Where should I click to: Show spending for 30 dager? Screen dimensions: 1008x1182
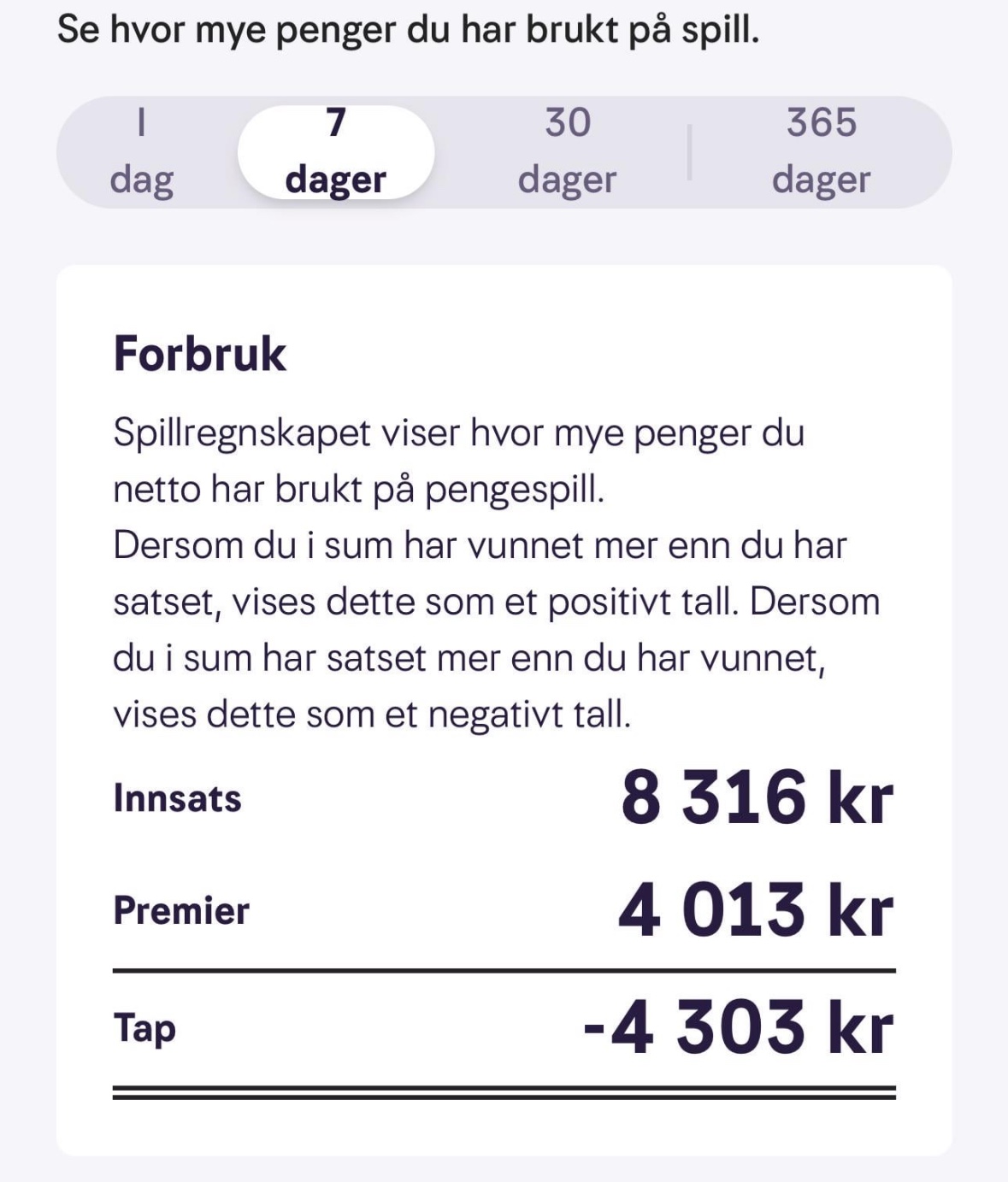coord(568,152)
